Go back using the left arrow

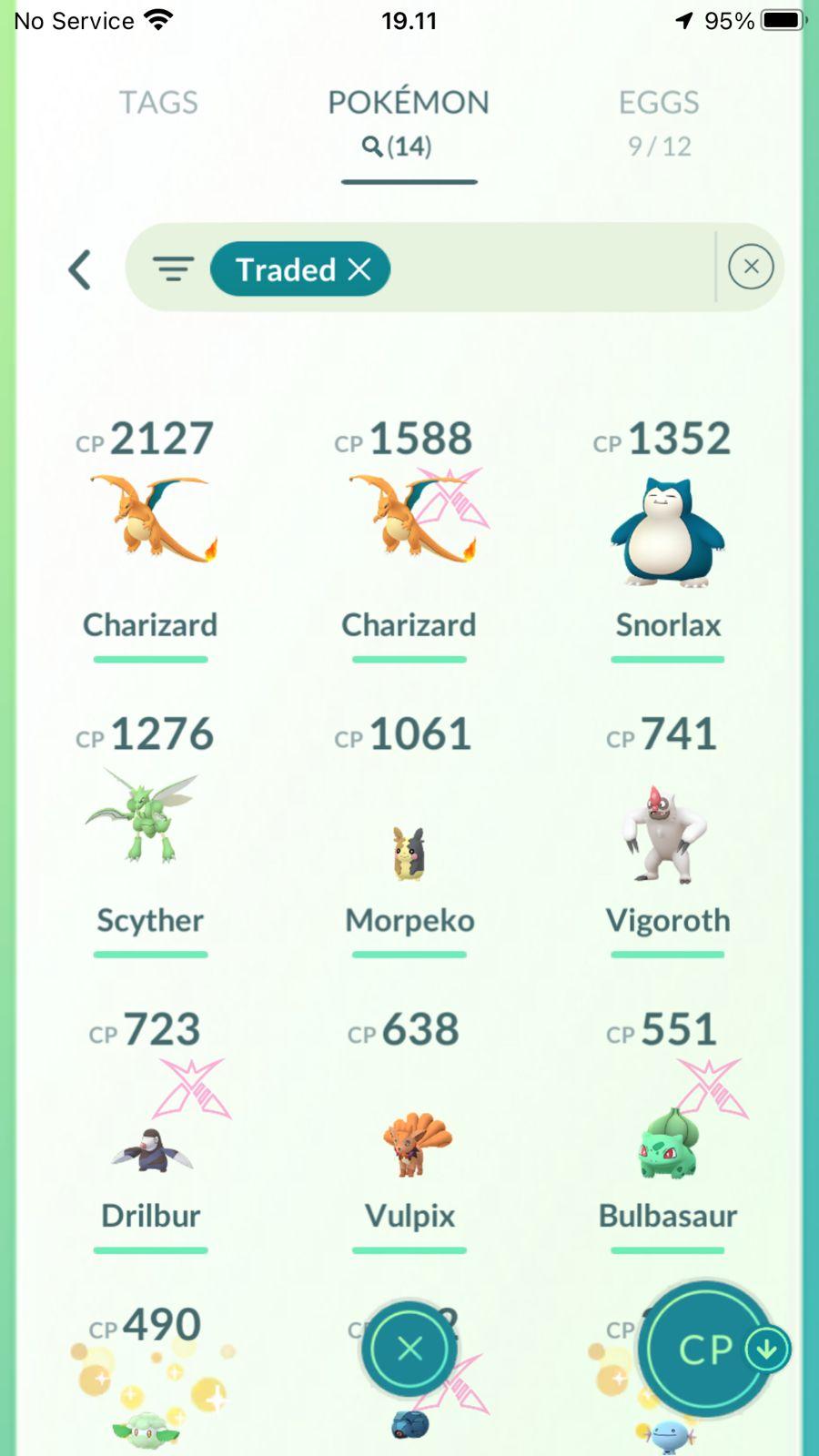(80, 269)
